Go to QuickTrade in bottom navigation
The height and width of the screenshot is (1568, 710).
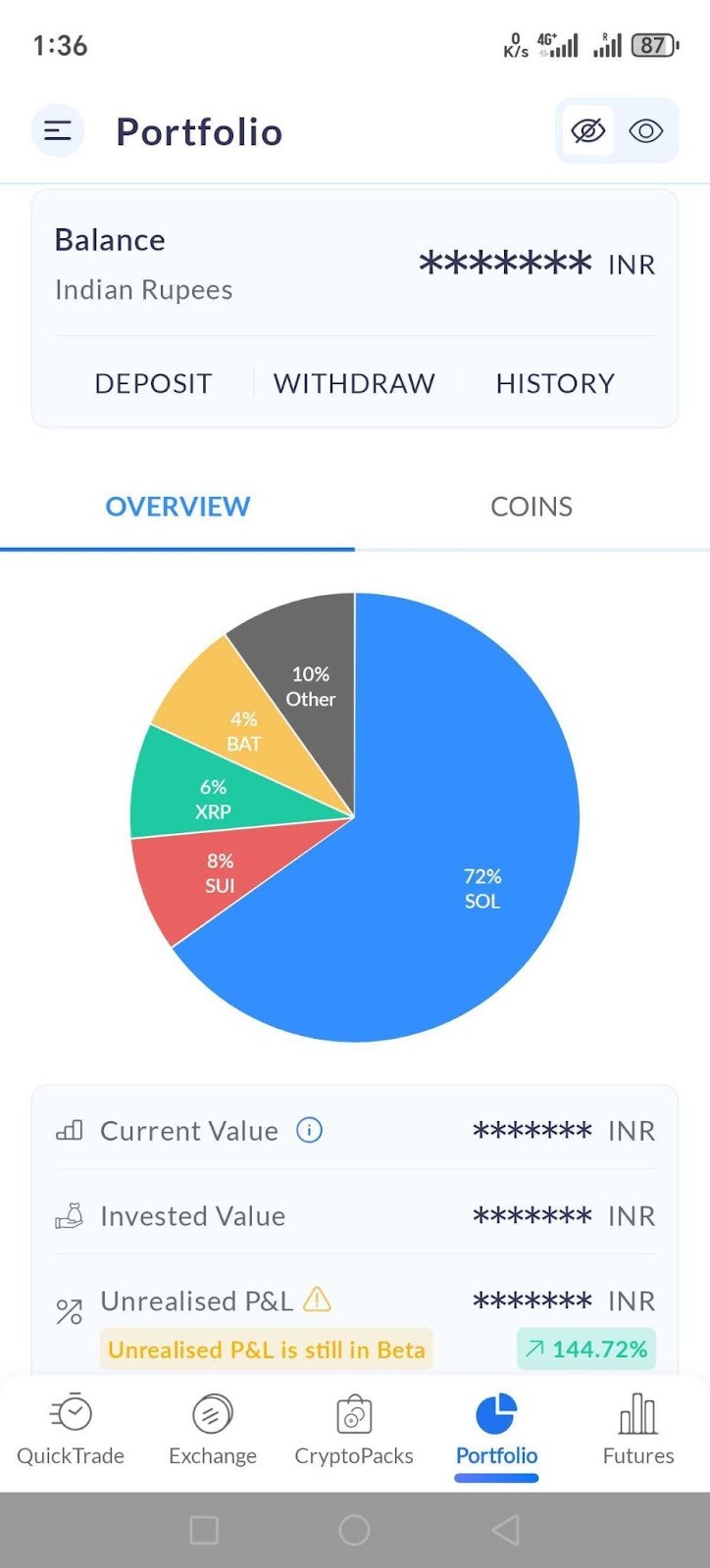click(71, 1430)
